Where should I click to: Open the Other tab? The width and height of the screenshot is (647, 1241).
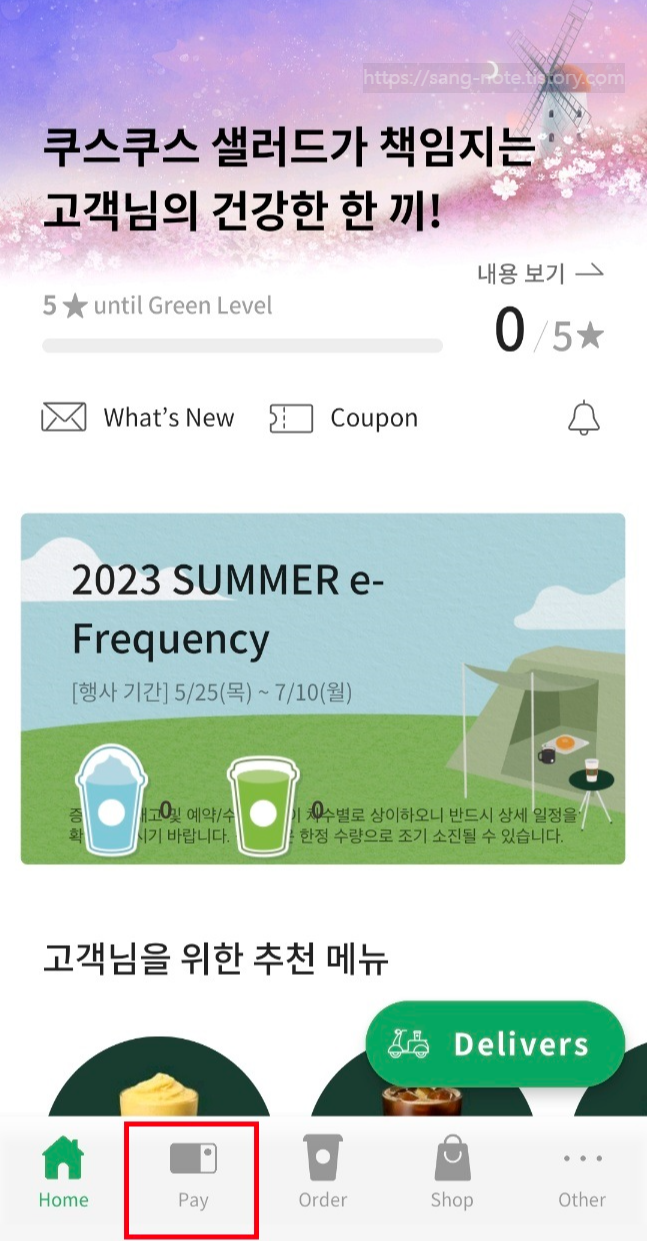point(583,1178)
